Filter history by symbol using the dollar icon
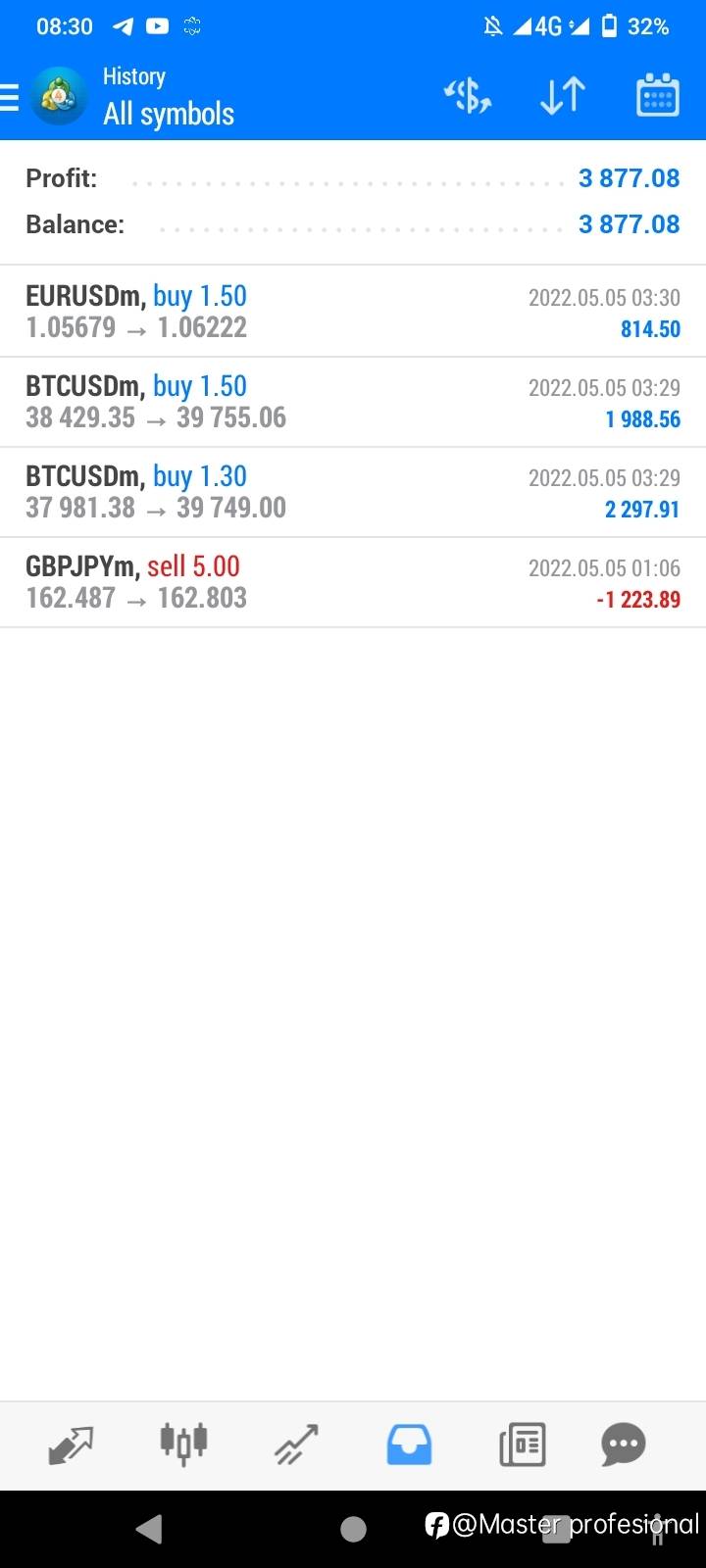The image size is (706, 1568). point(468,96)
